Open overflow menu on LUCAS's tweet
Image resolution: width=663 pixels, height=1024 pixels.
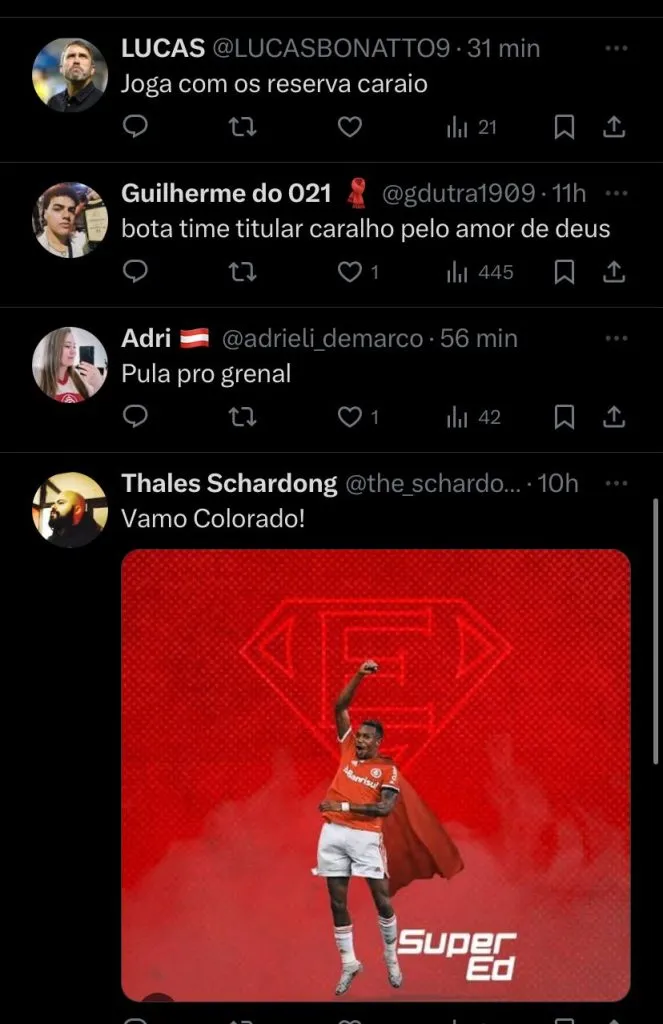point(617,48)
